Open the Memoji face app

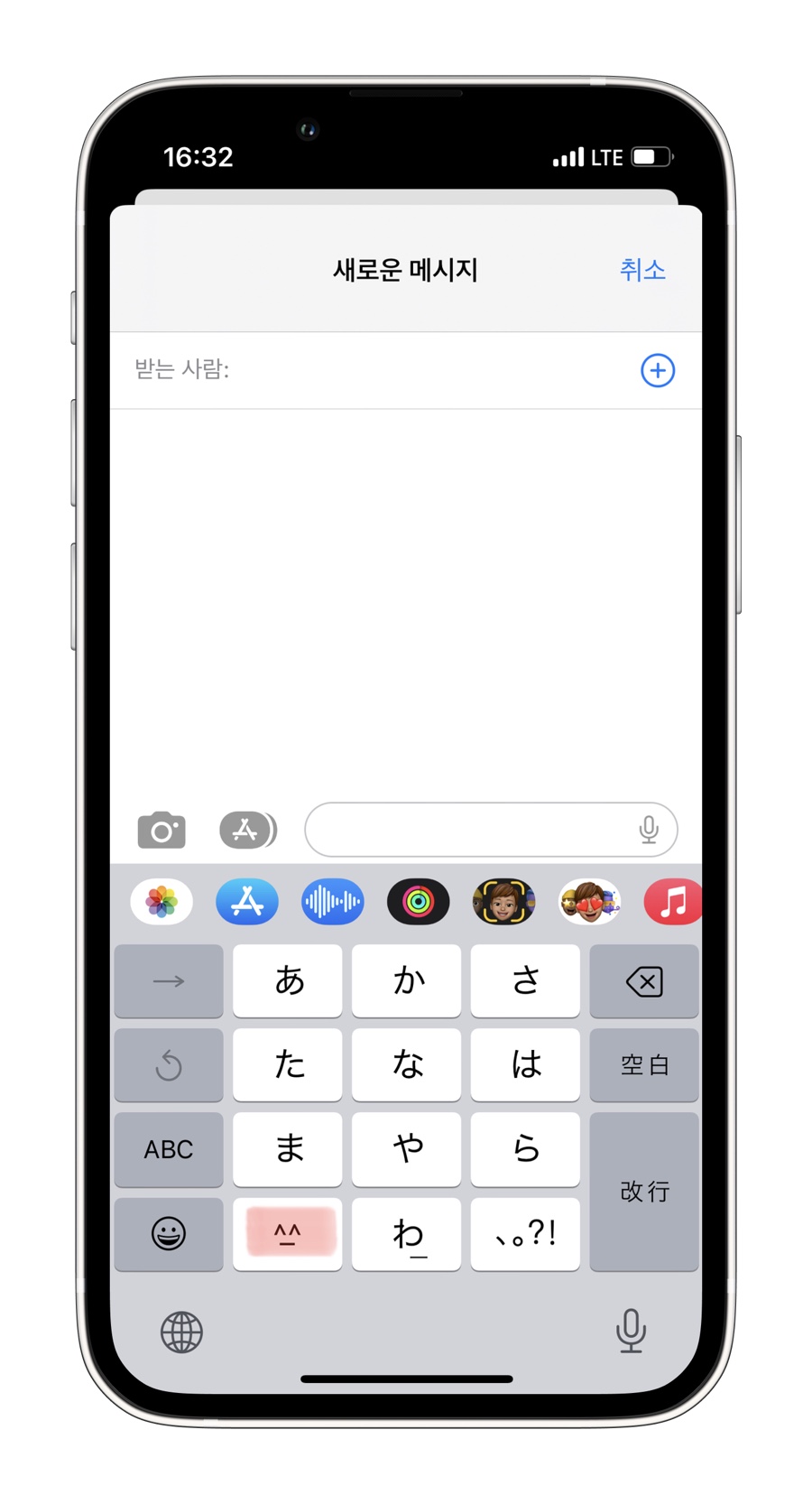tap(503, 901)
